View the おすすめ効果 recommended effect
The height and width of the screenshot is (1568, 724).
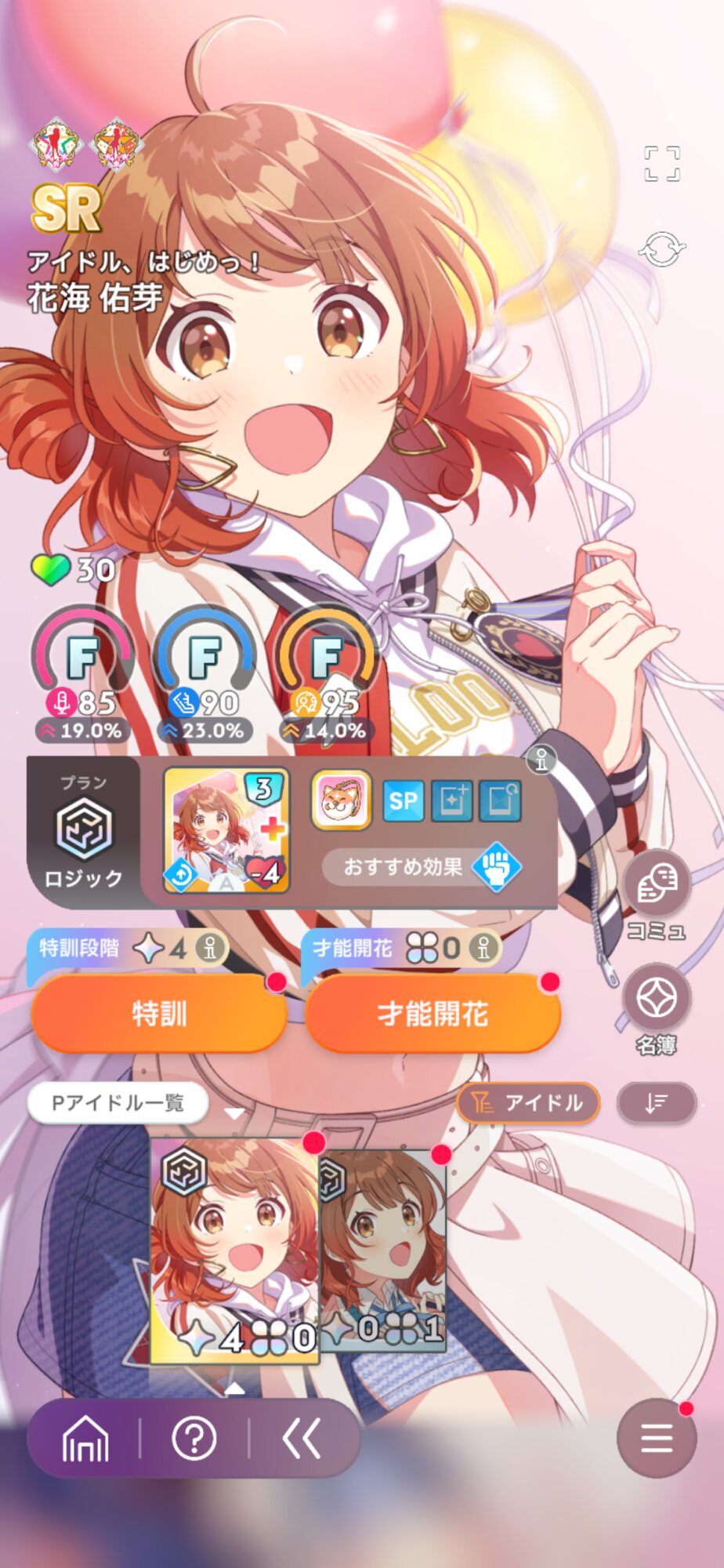point(421,867)
